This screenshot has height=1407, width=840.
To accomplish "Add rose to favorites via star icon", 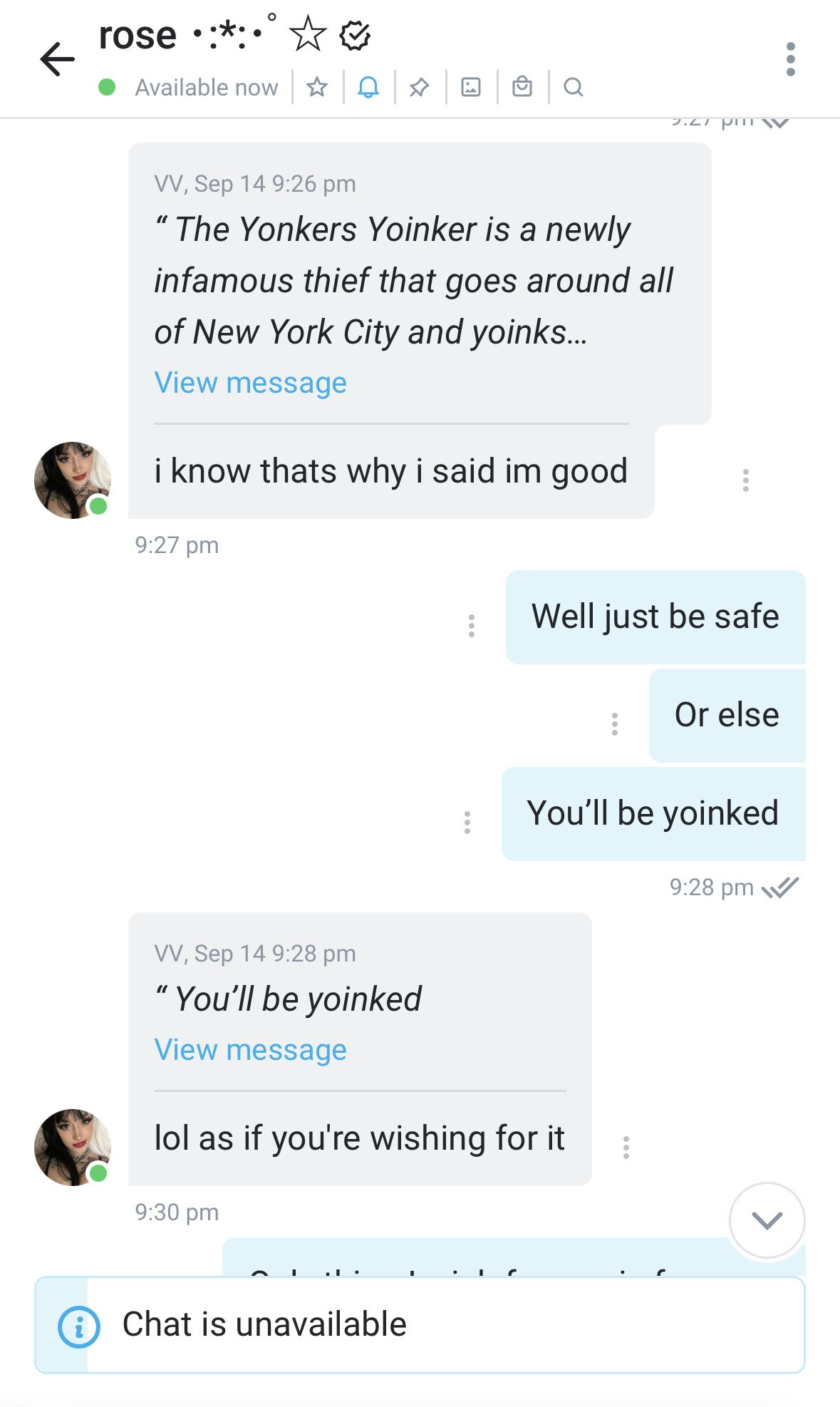I will coord(317,87).
